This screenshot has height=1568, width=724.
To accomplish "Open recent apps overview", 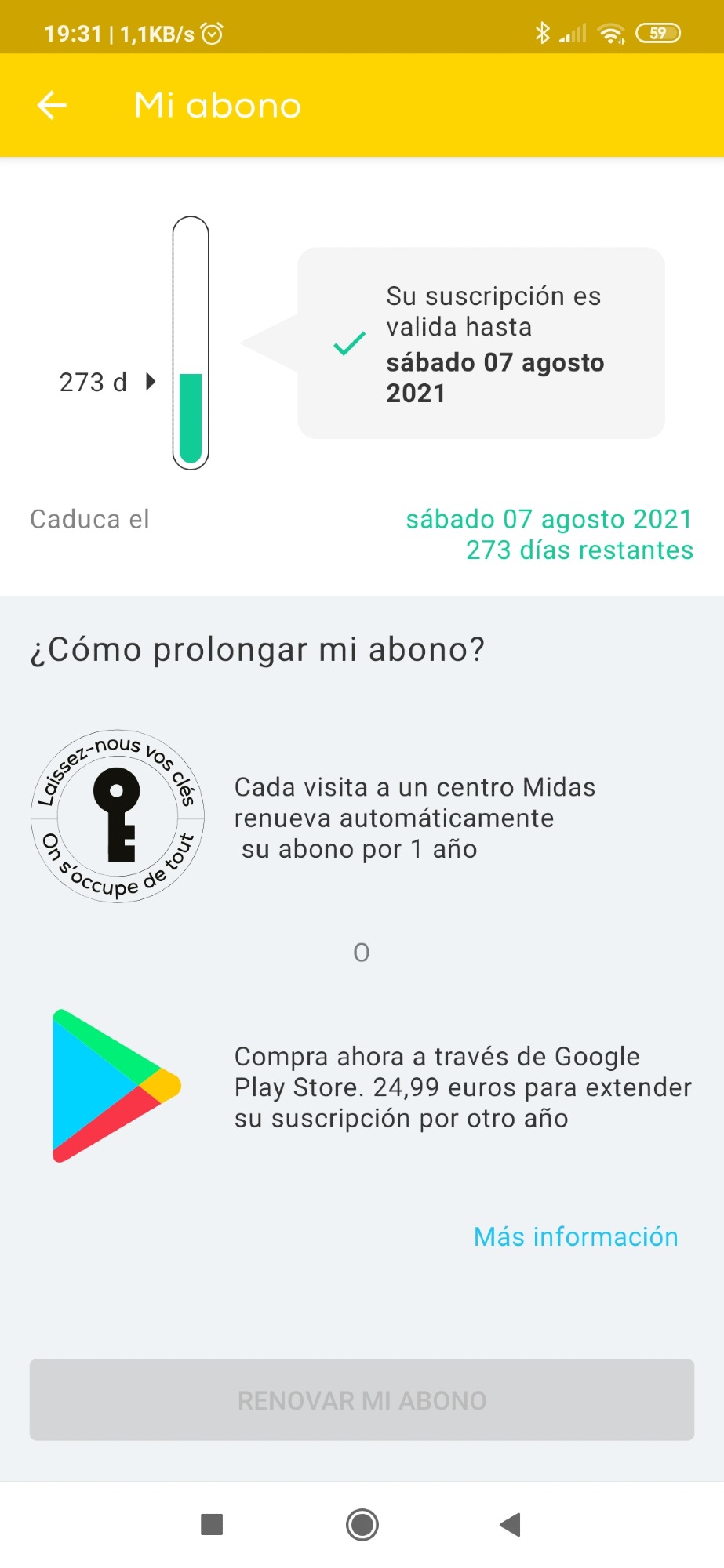I will coord(212,1524).
